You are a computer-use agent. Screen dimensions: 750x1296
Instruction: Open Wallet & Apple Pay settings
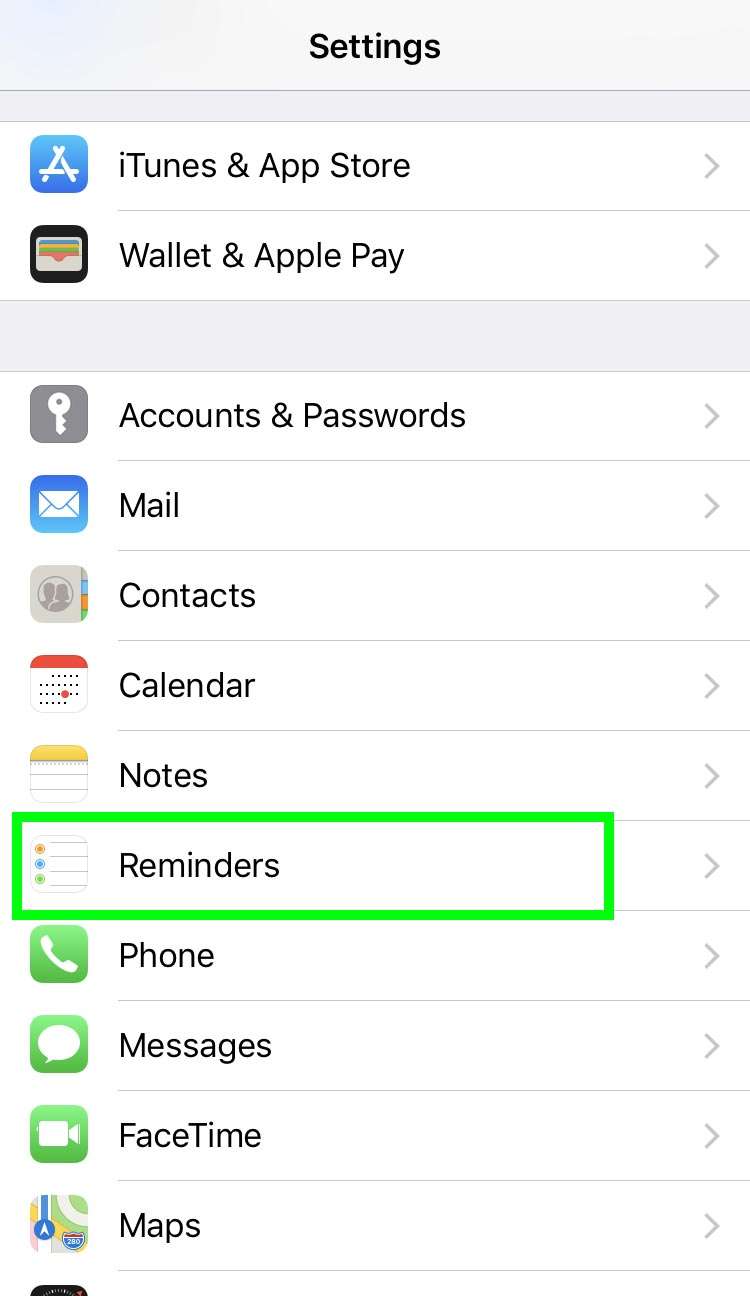(x=261, y=256)
